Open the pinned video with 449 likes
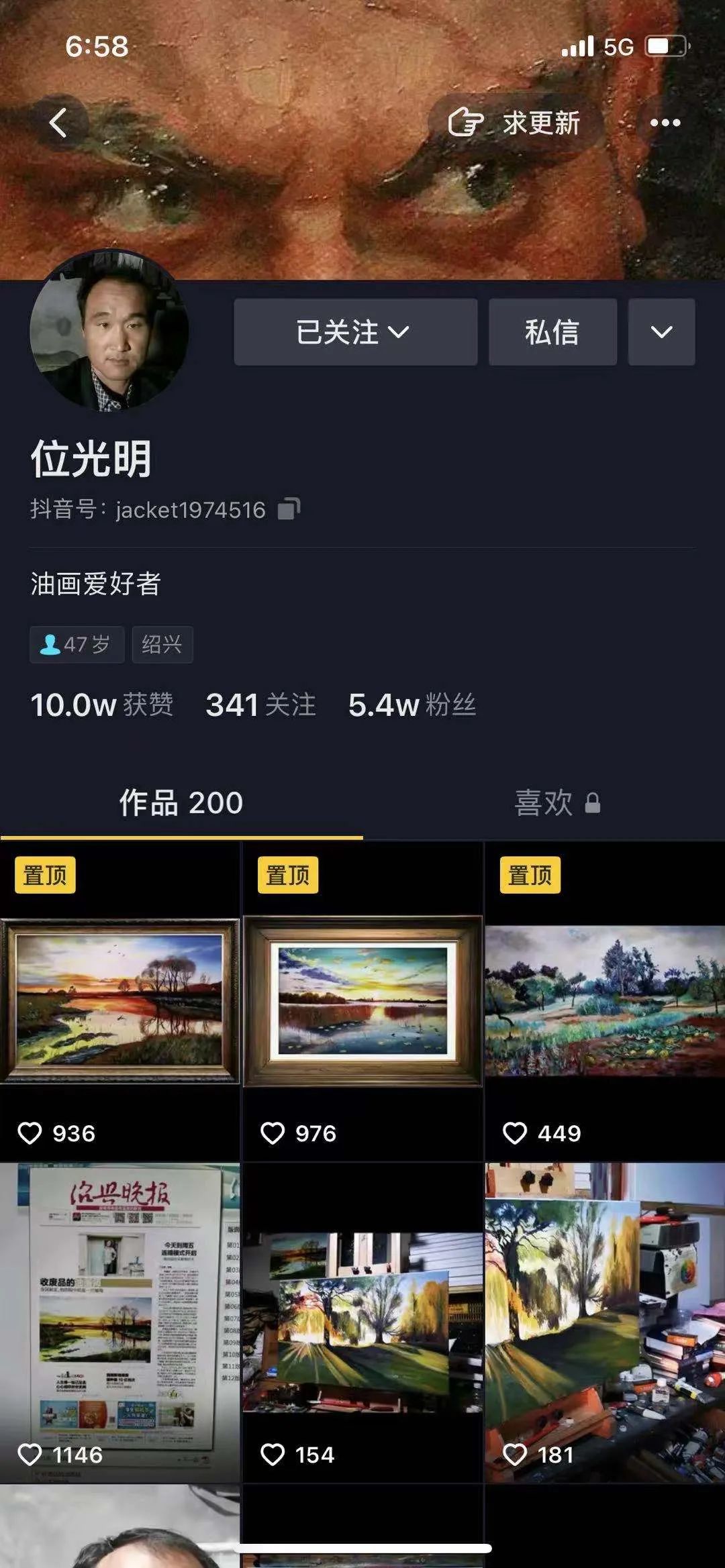725x1568 pixels. [605, 1001]
